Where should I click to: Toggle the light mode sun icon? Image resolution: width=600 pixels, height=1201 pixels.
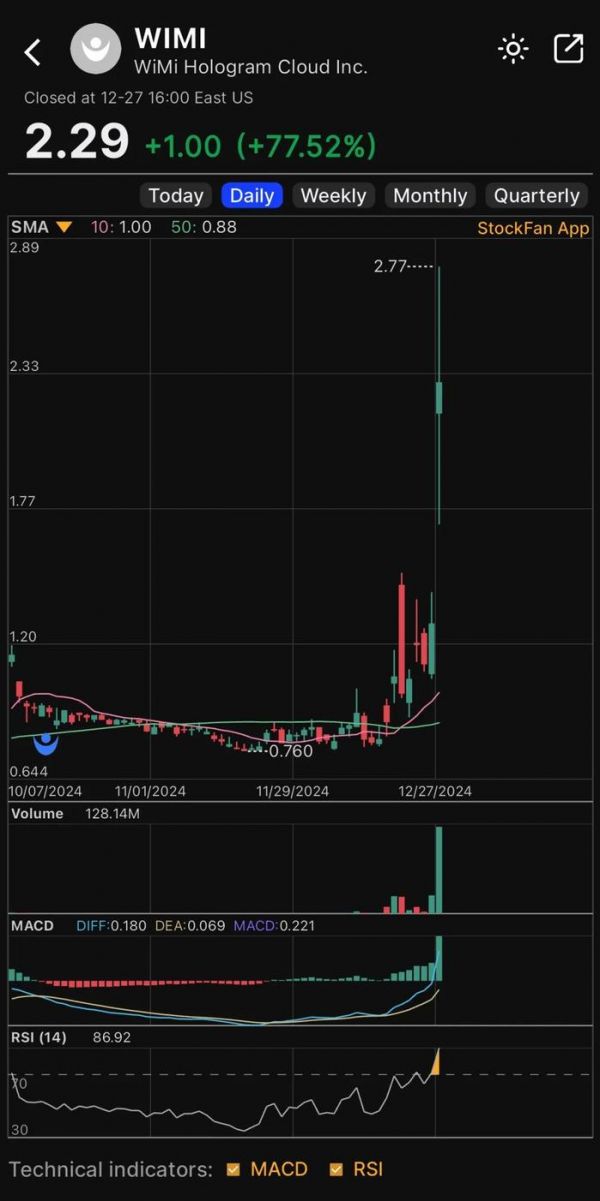[x=513, y=49]
